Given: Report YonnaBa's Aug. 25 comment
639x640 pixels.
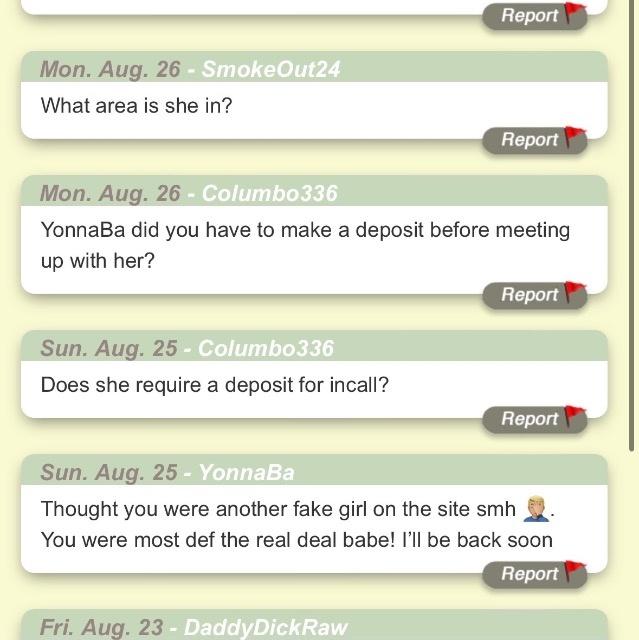Looking at the screenshot, I should tap(534, 574).
